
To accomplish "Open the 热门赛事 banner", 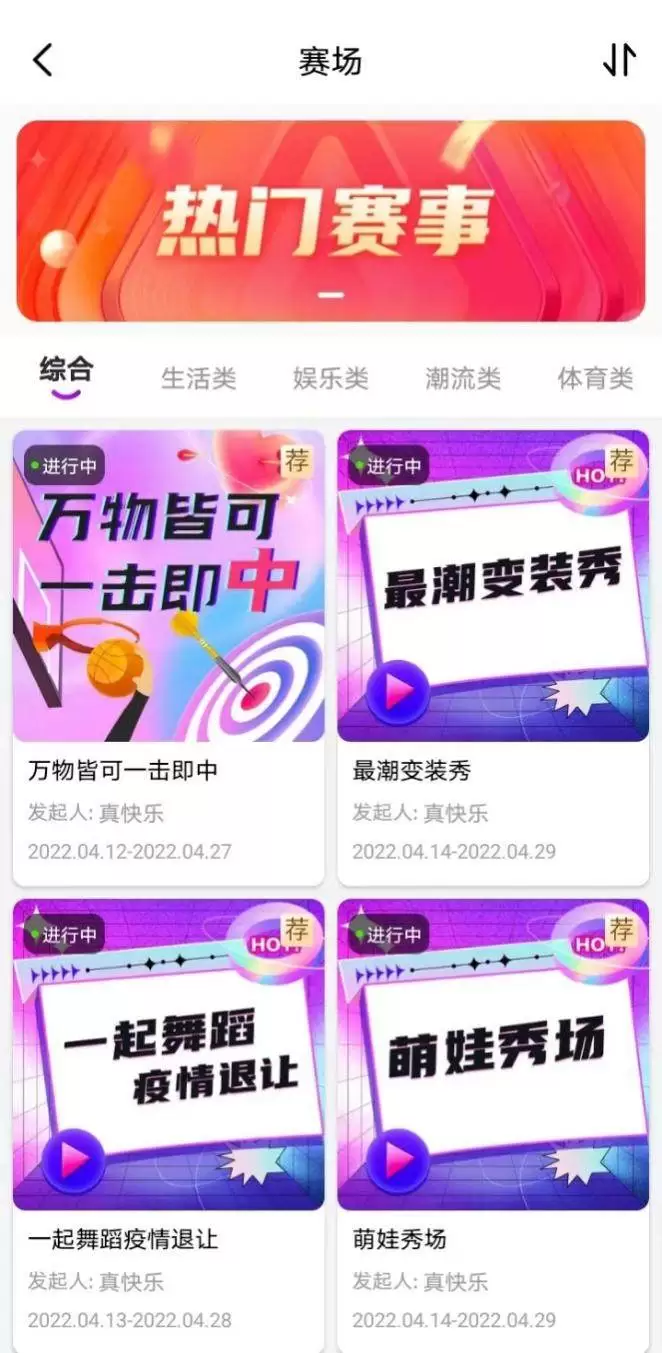I will [330, 221].
